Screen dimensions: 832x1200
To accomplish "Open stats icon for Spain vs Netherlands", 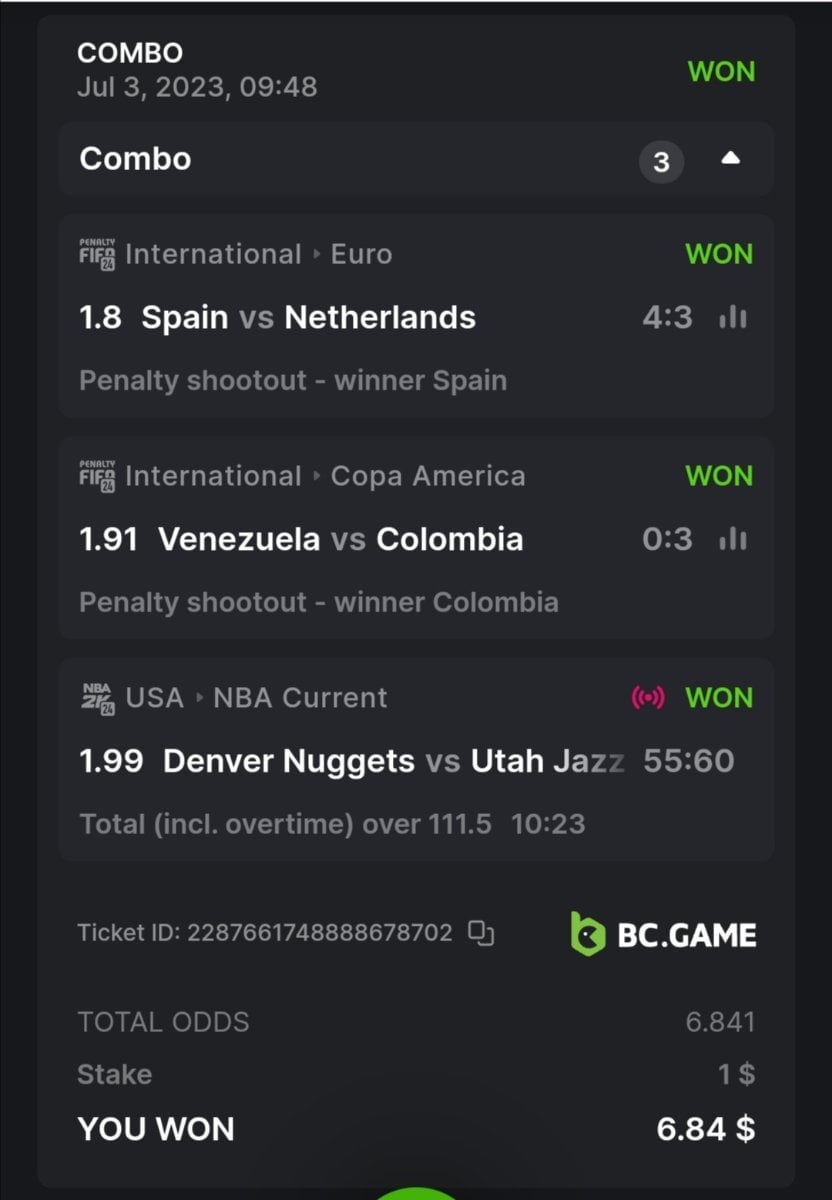I will coord(733,318).
